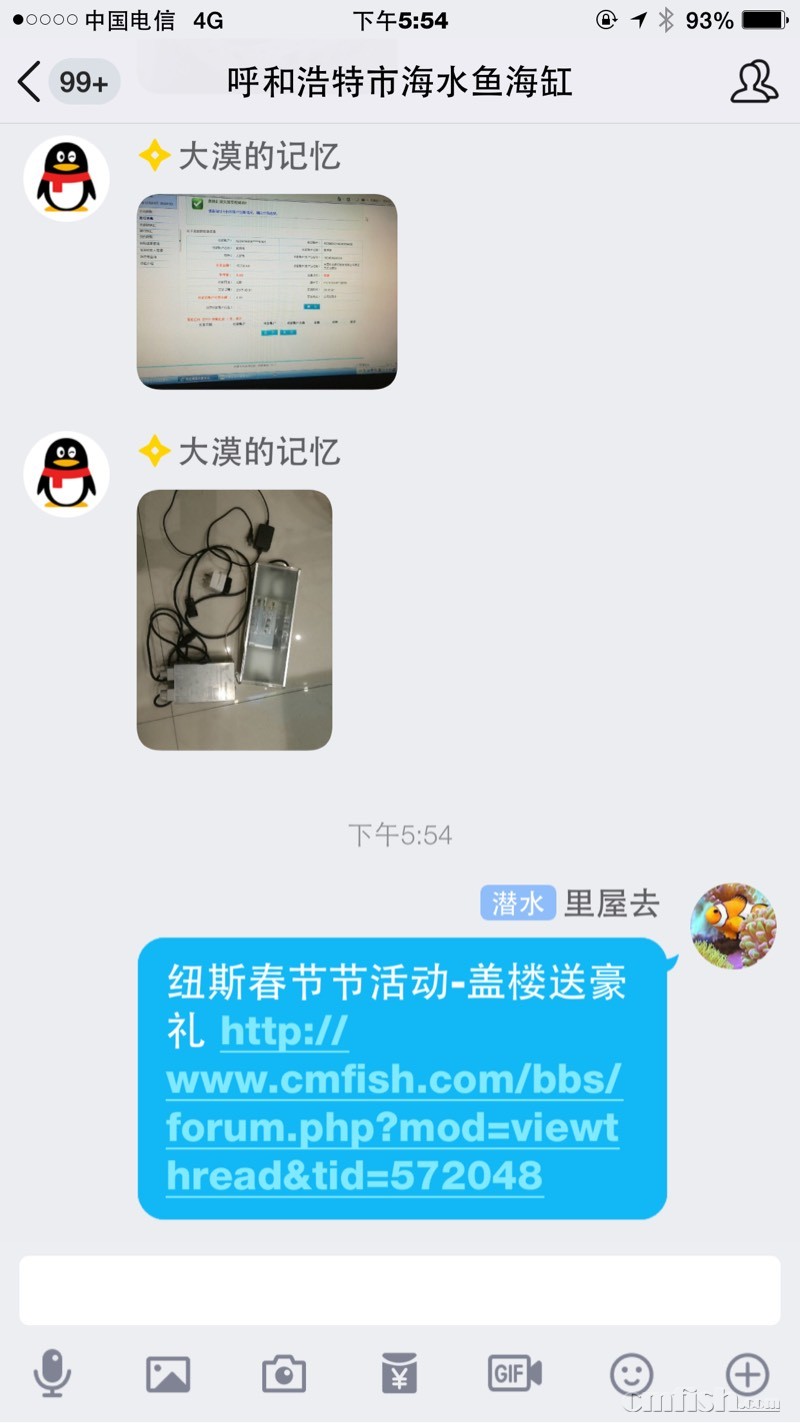Open the group members profile icon
800x1423 pixels.
pos(753,82)
